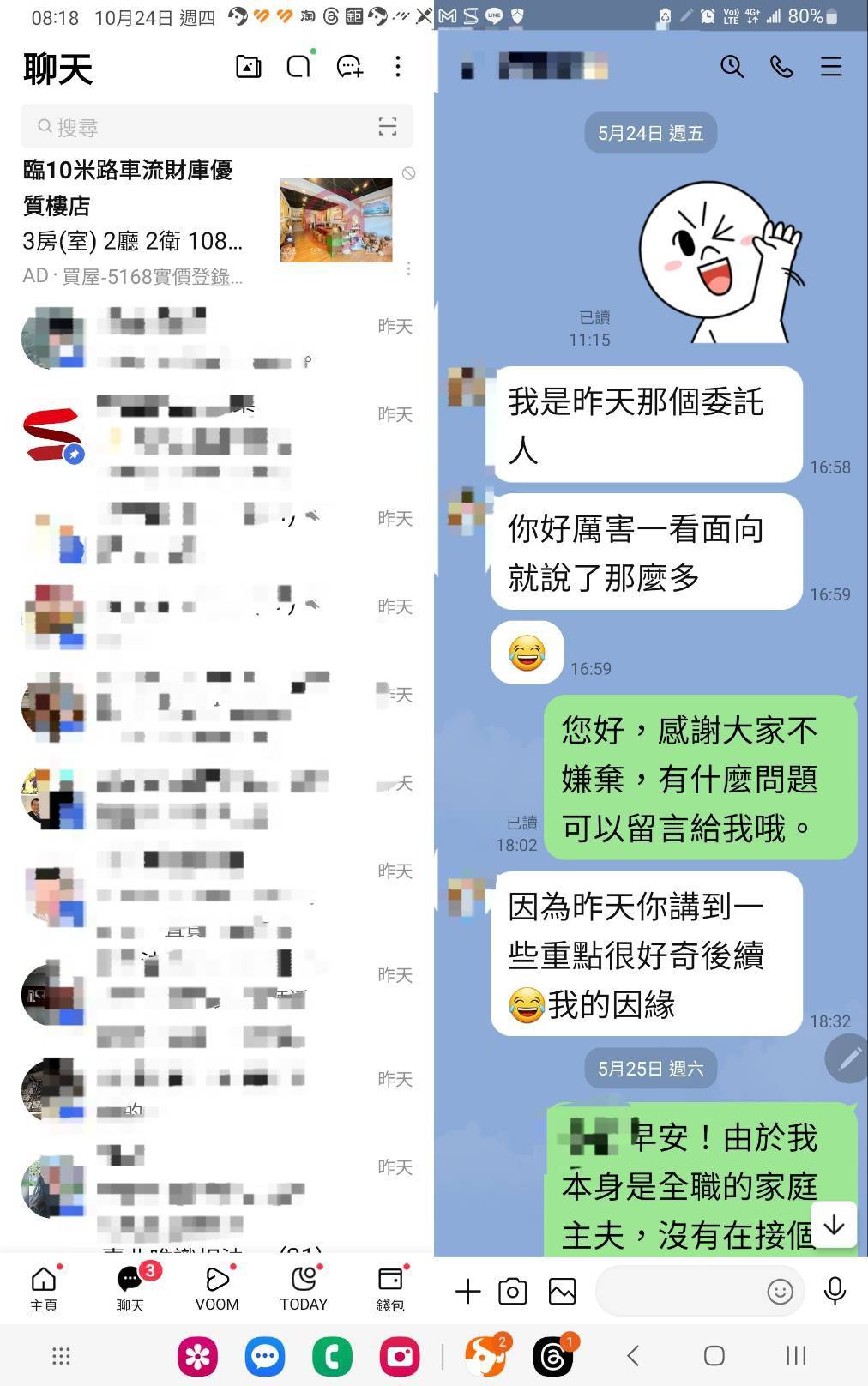The height and width of the screenshot is (1386, 868).
Task: Go to the 錢包 tab
Action: tap(390, 1287)
